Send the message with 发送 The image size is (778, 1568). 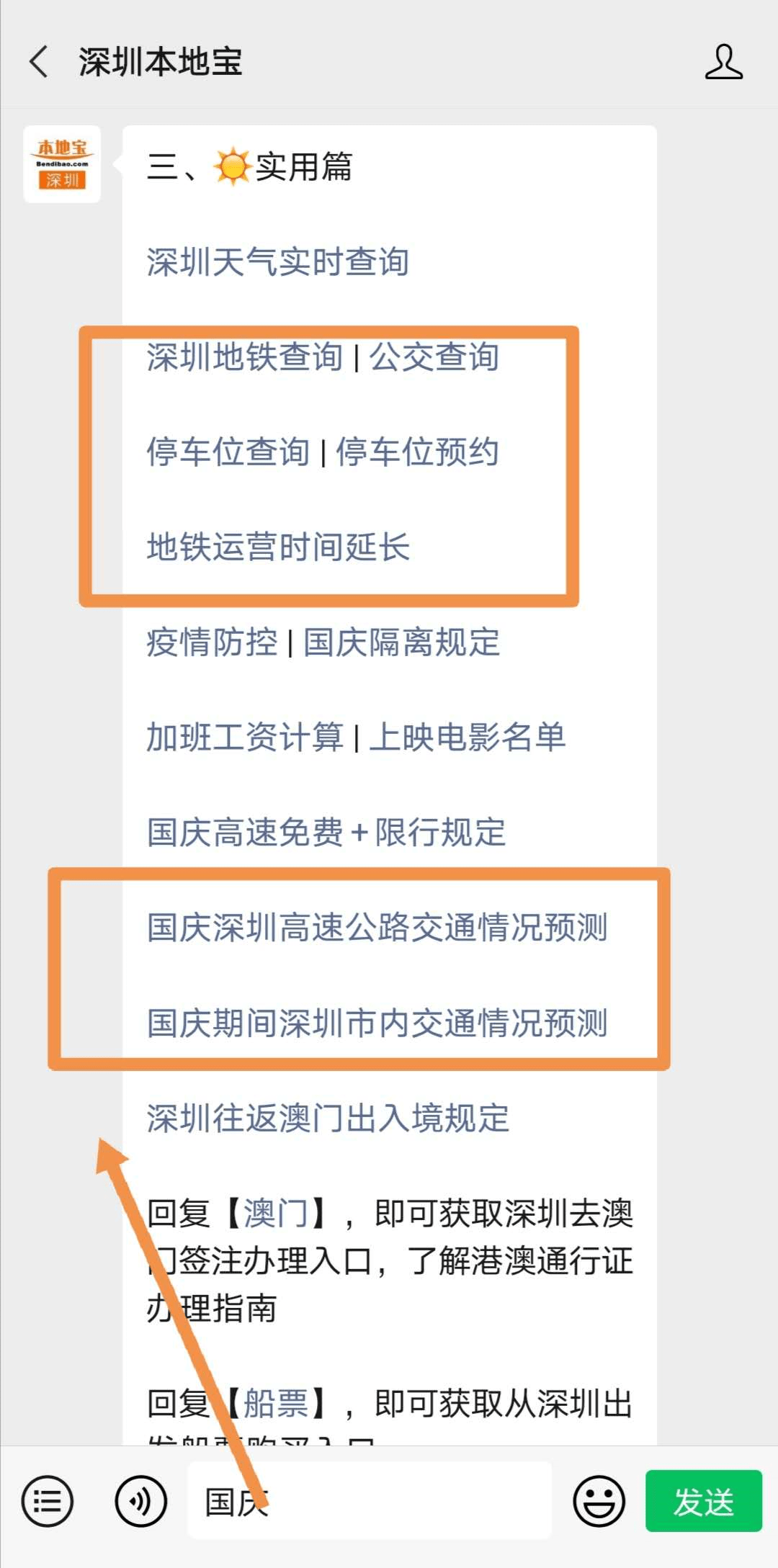coord(703,1502)
